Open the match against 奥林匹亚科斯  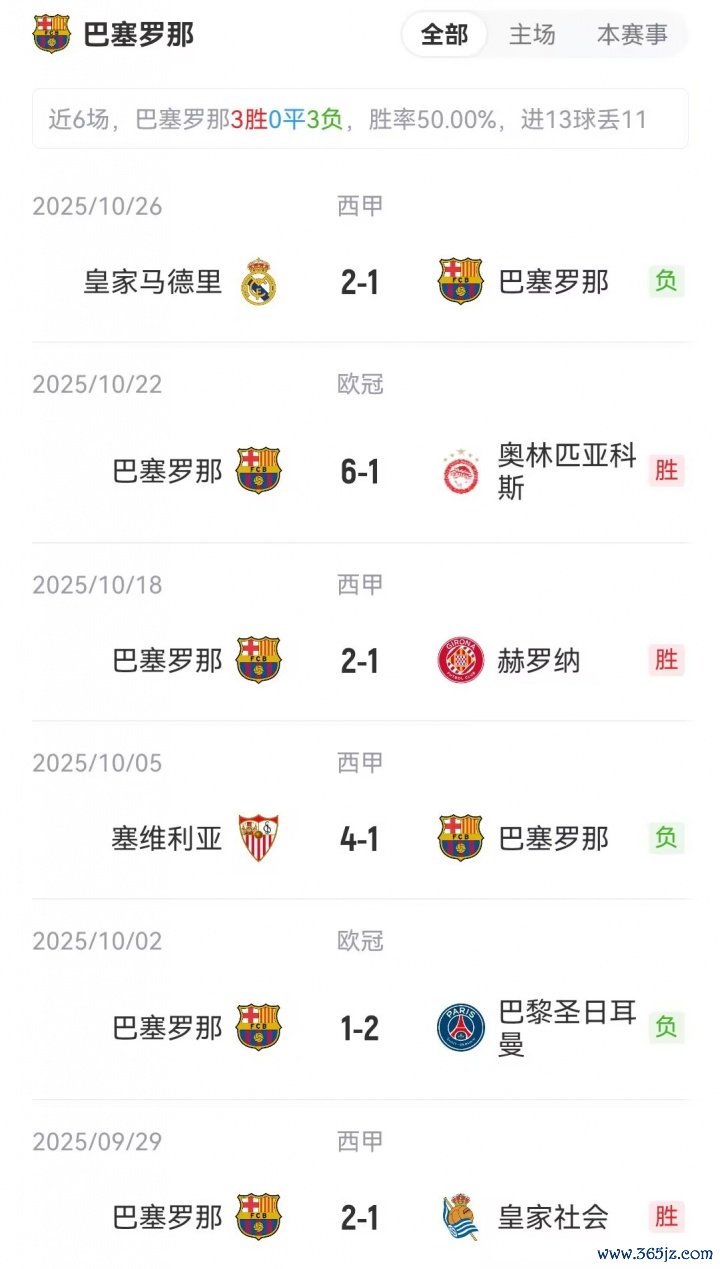point(360,471)
